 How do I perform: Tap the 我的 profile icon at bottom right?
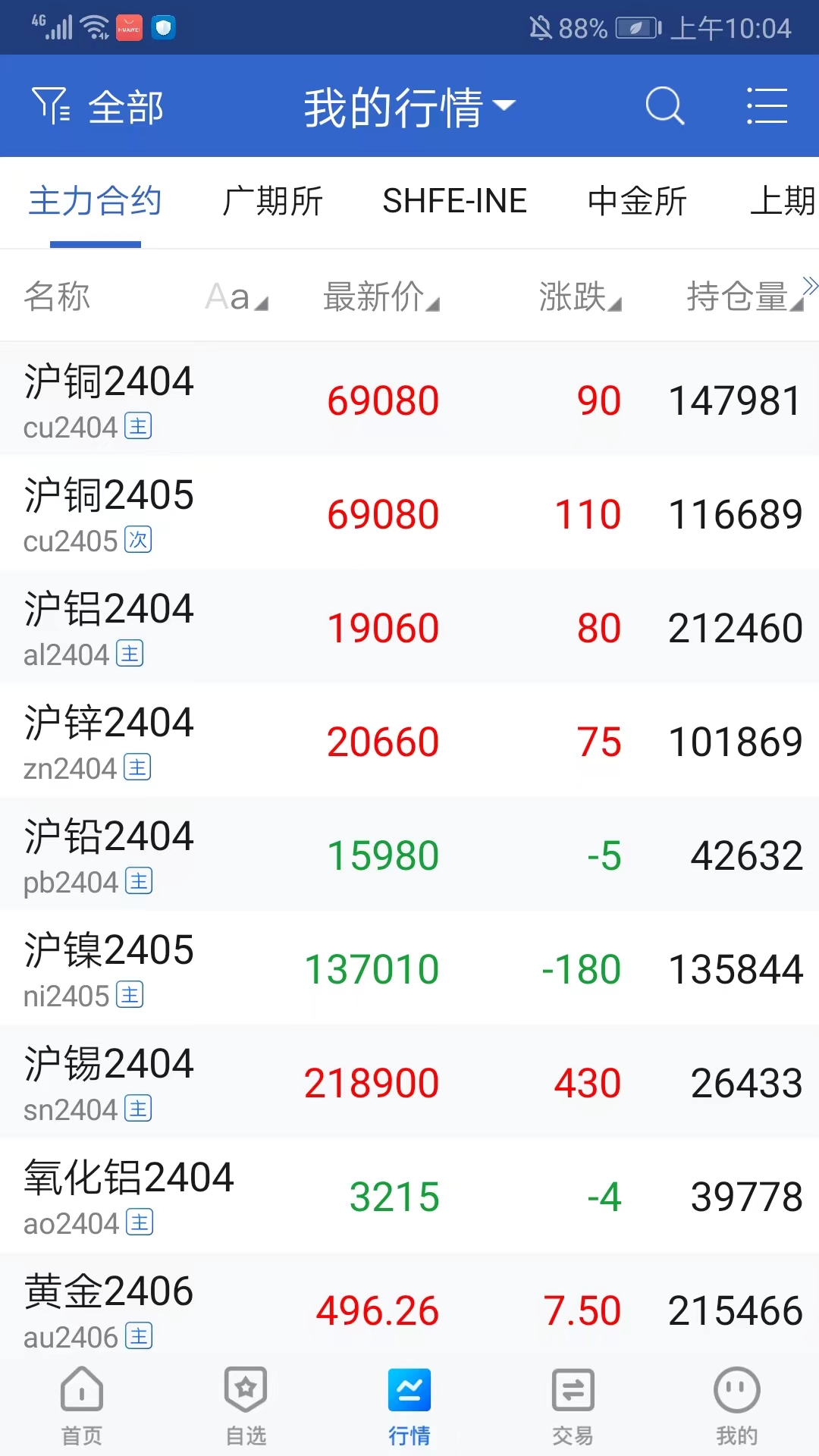point(736,1407)
